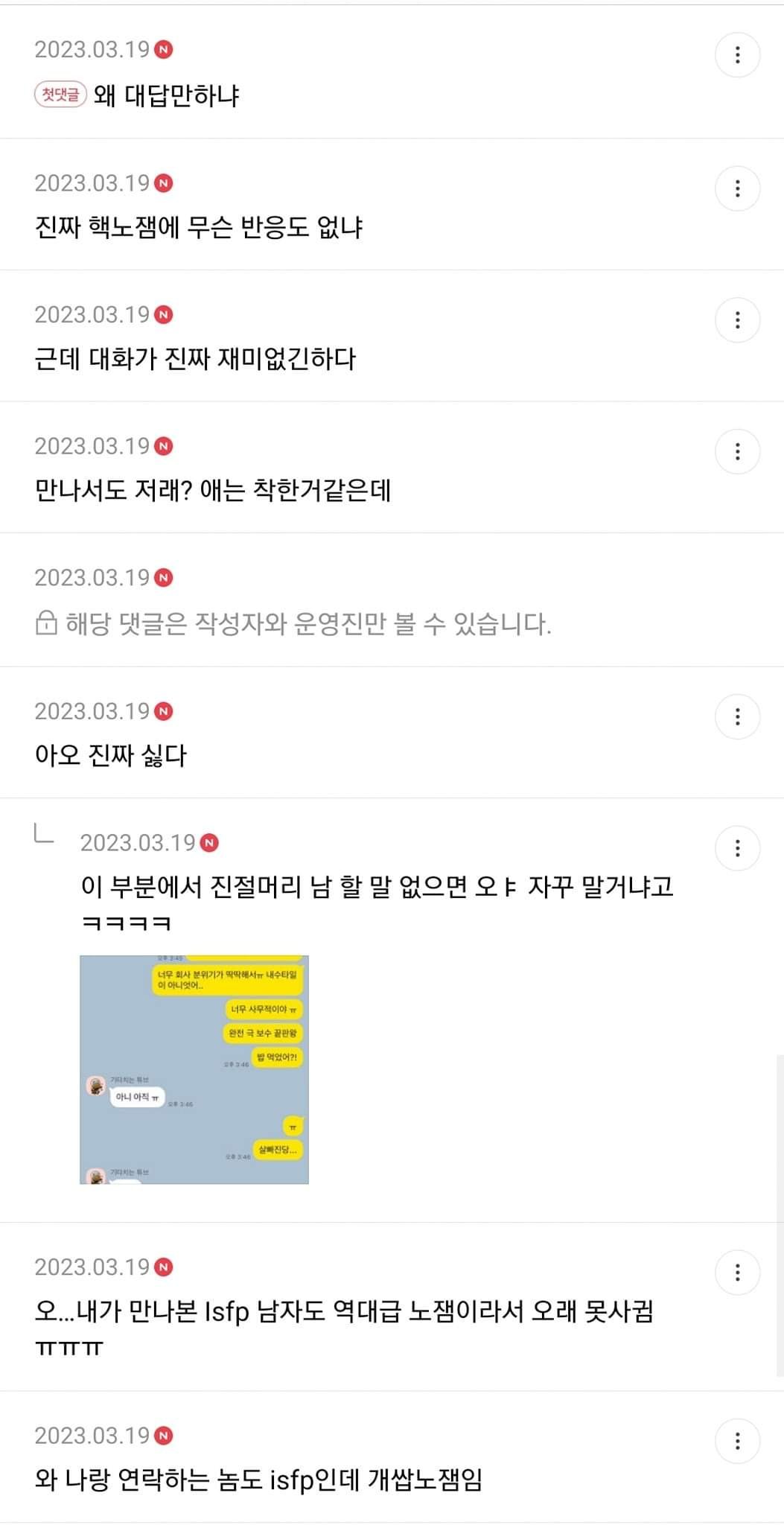This screenshot has width=784, height=1525.
Task: Tap the three-dot menu on '근데 대화가 진짜 재미없긴하다'
Action: tap(737, 320)
